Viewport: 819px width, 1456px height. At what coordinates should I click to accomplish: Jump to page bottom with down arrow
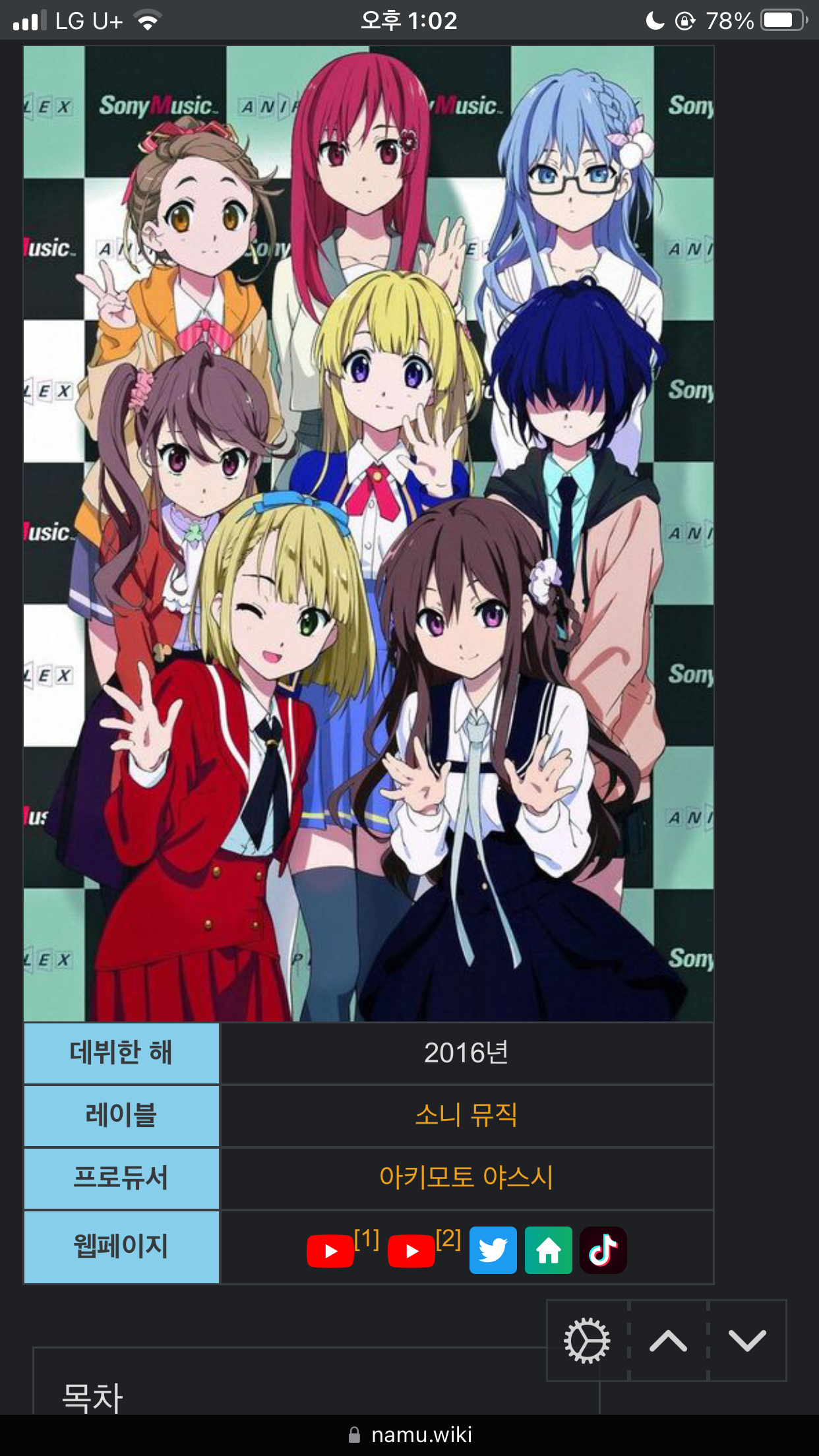click(x=747, y=1341)
